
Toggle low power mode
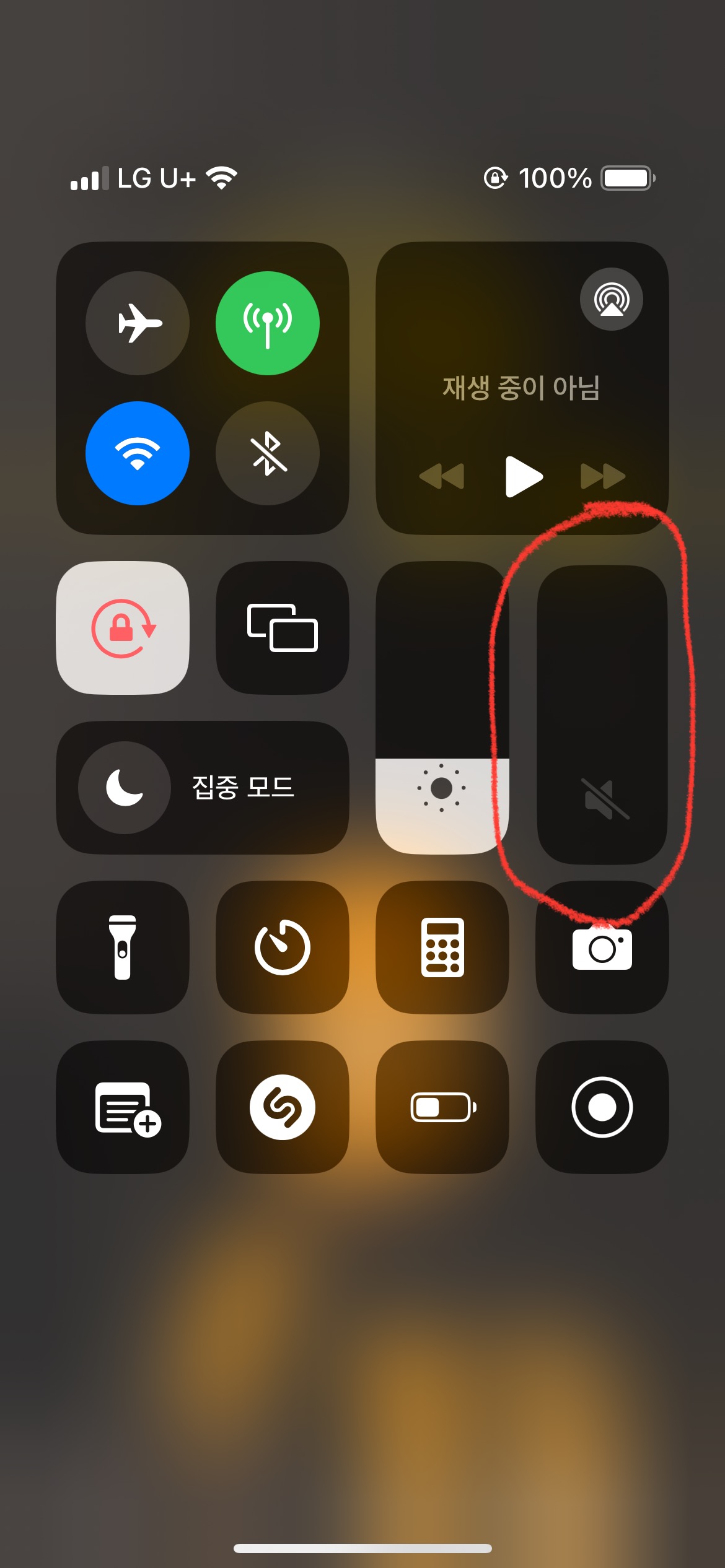tap(442, 1107)
